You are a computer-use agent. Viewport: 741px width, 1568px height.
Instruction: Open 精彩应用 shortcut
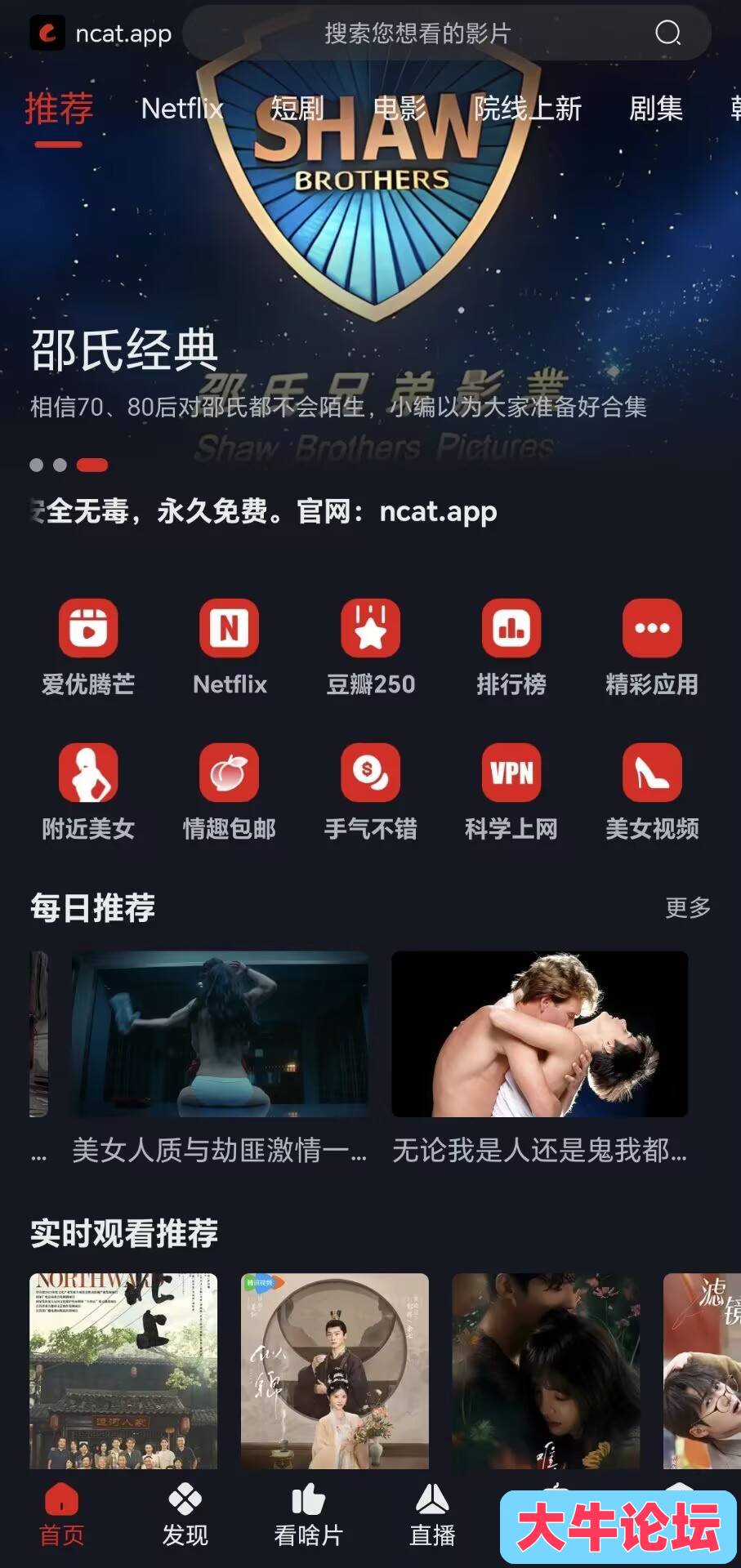652,646
